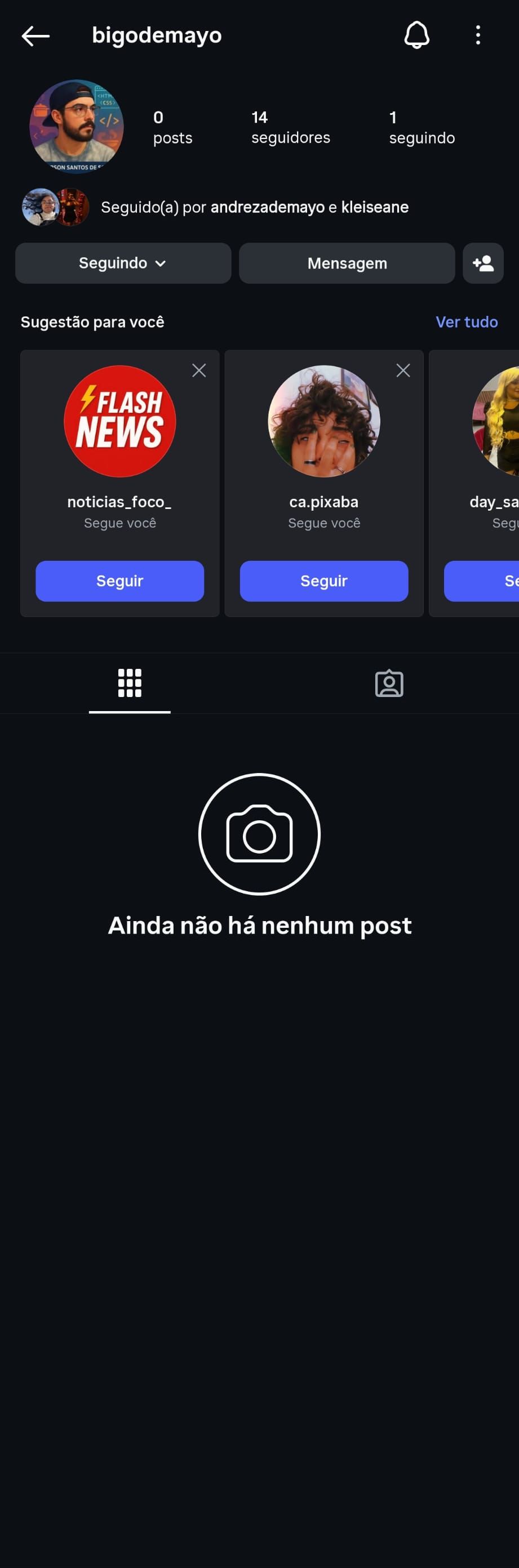Switch to the tagged photos tab
Image resolution: width=519 pixels, height=1568 pixels.
point(389,683)
